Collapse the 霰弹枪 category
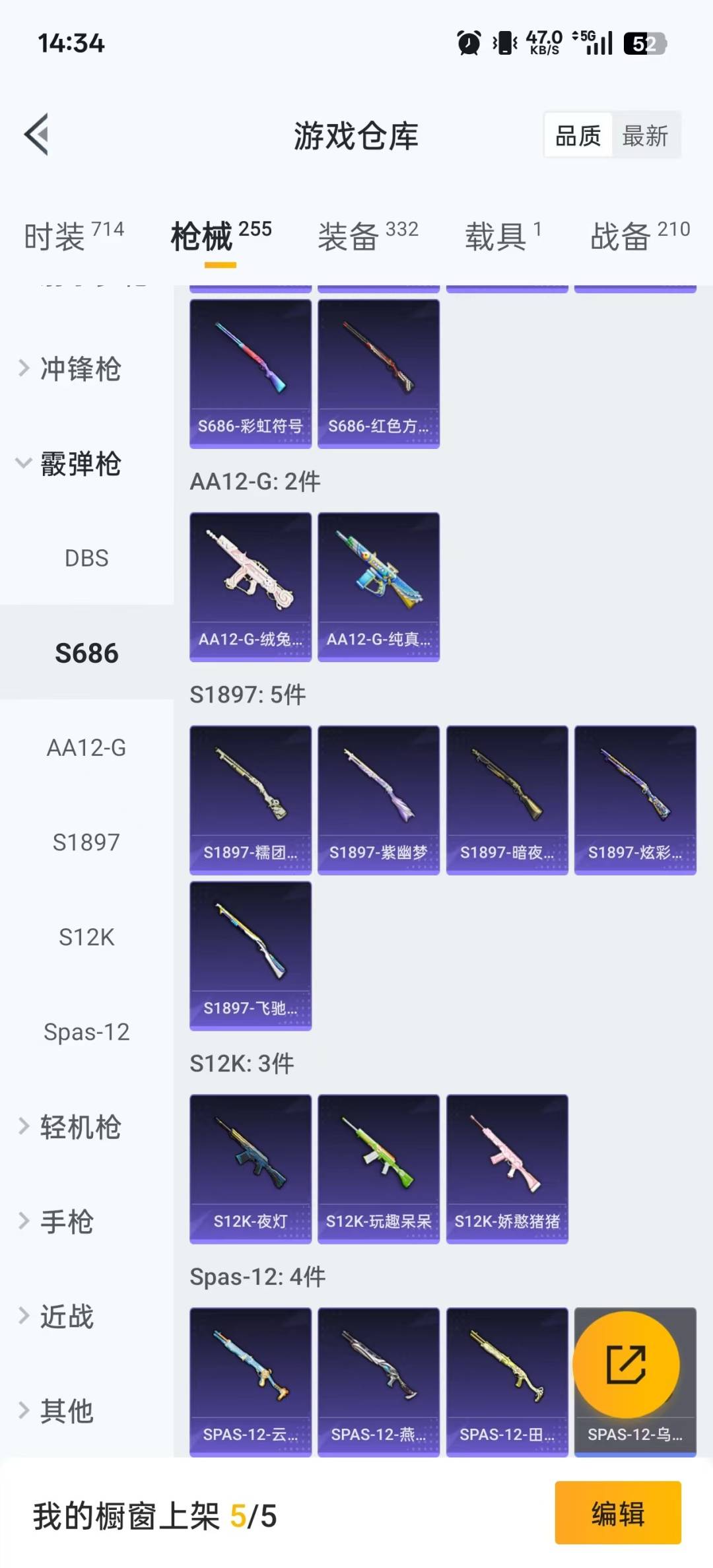This screenshot has height=1568, width=713. pyautogui.click(x=79, y=463)
